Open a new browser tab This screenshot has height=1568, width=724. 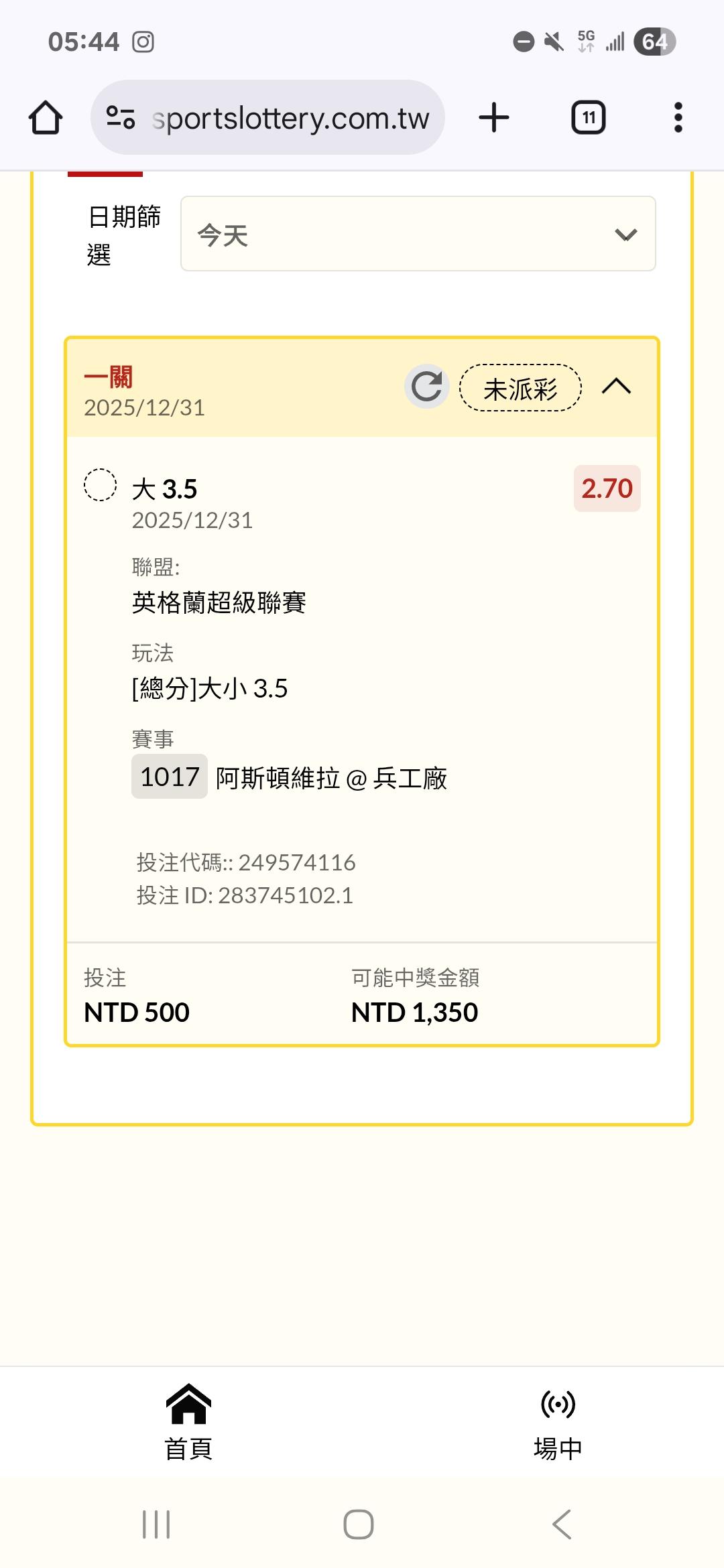pos(494,118)
